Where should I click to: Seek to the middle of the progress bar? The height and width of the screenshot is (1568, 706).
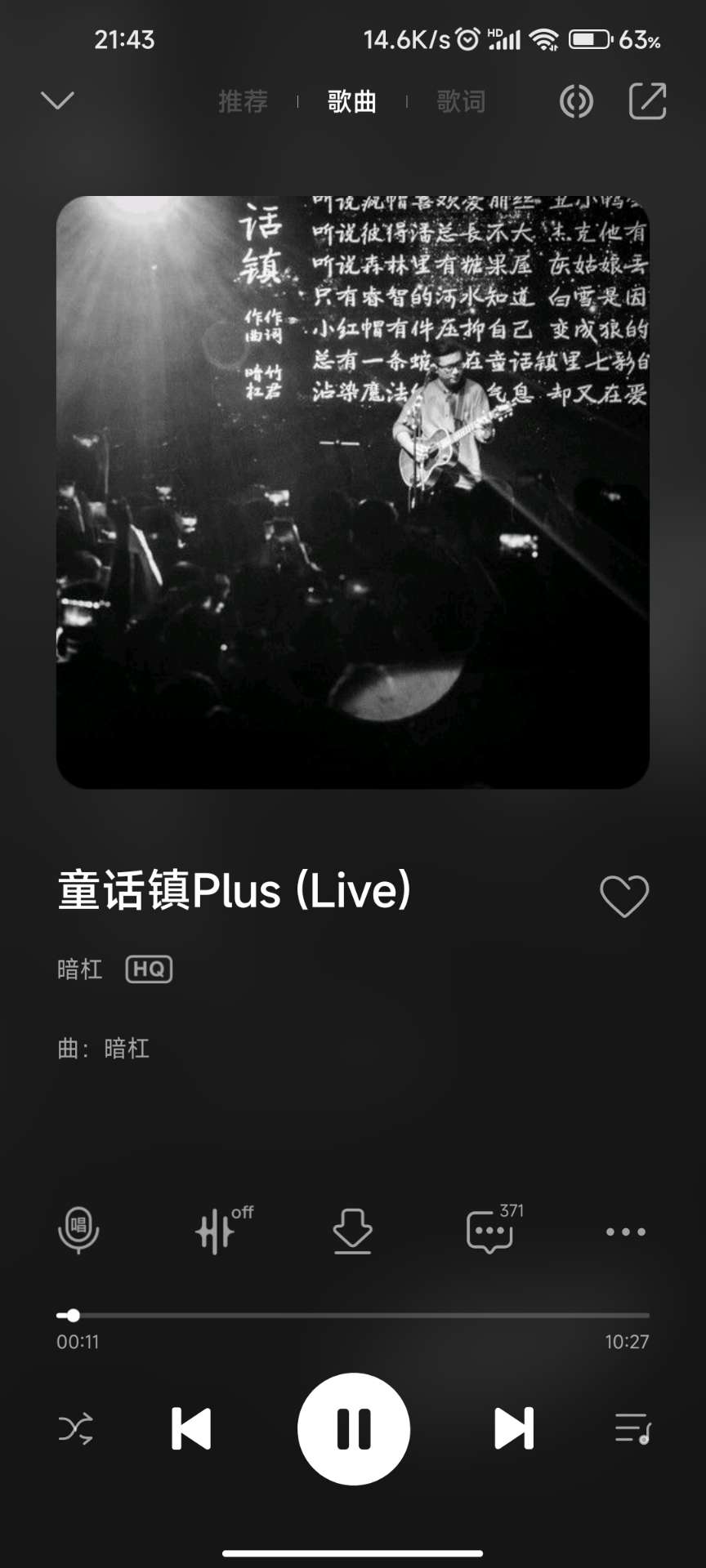[353, 1316]
